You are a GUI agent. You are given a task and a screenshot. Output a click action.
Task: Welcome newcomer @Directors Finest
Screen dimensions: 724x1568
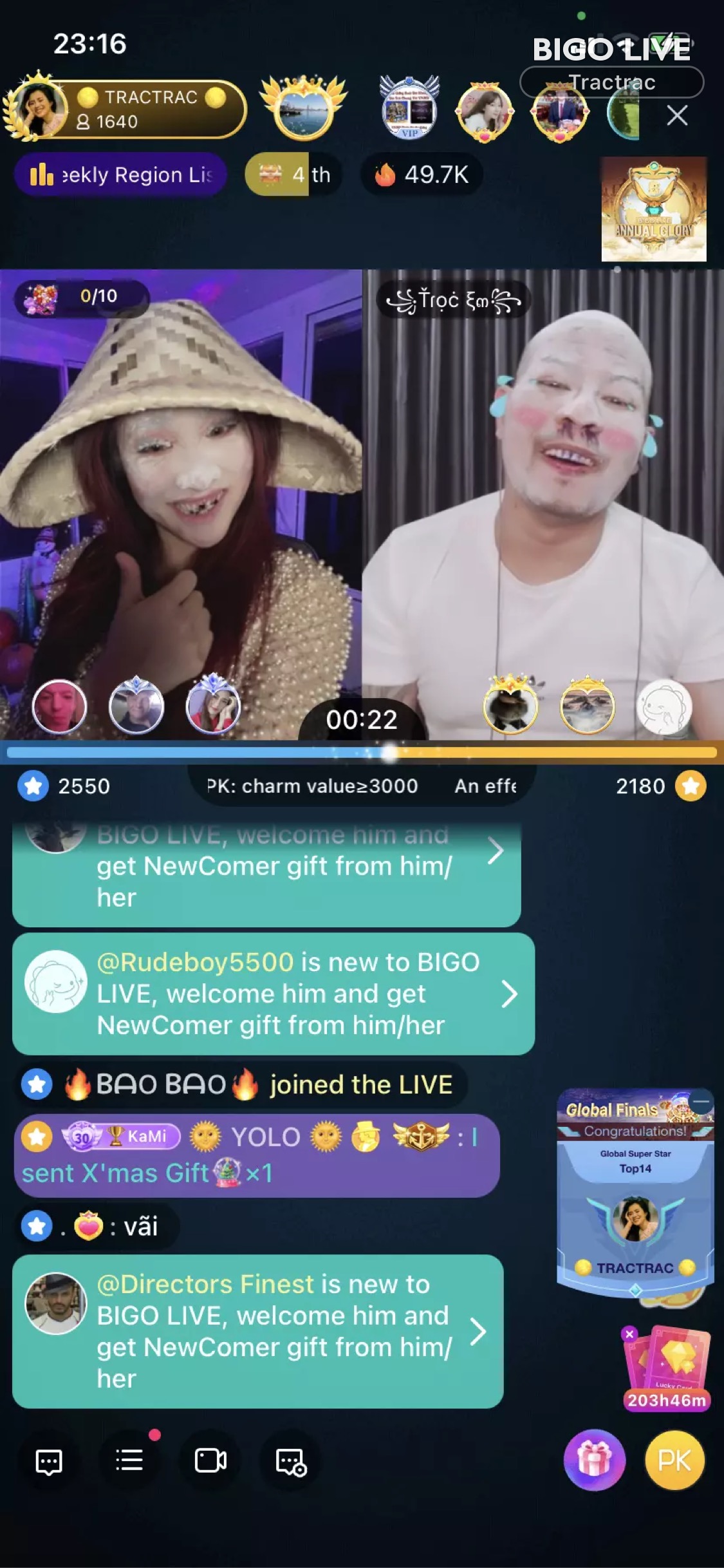[x=478, y=1331]
